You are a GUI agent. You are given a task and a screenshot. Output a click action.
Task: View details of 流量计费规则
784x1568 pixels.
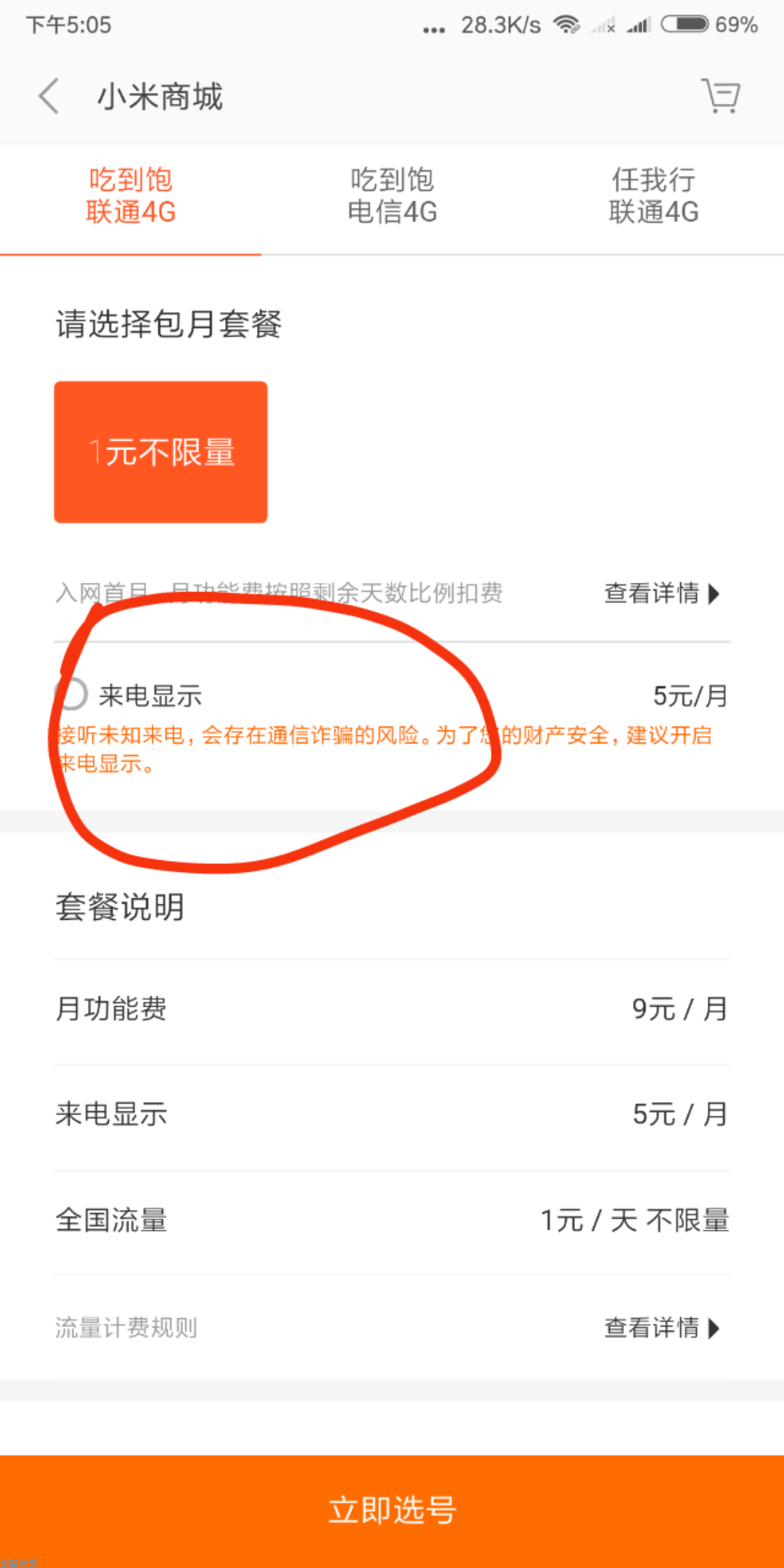[661, 1328]
